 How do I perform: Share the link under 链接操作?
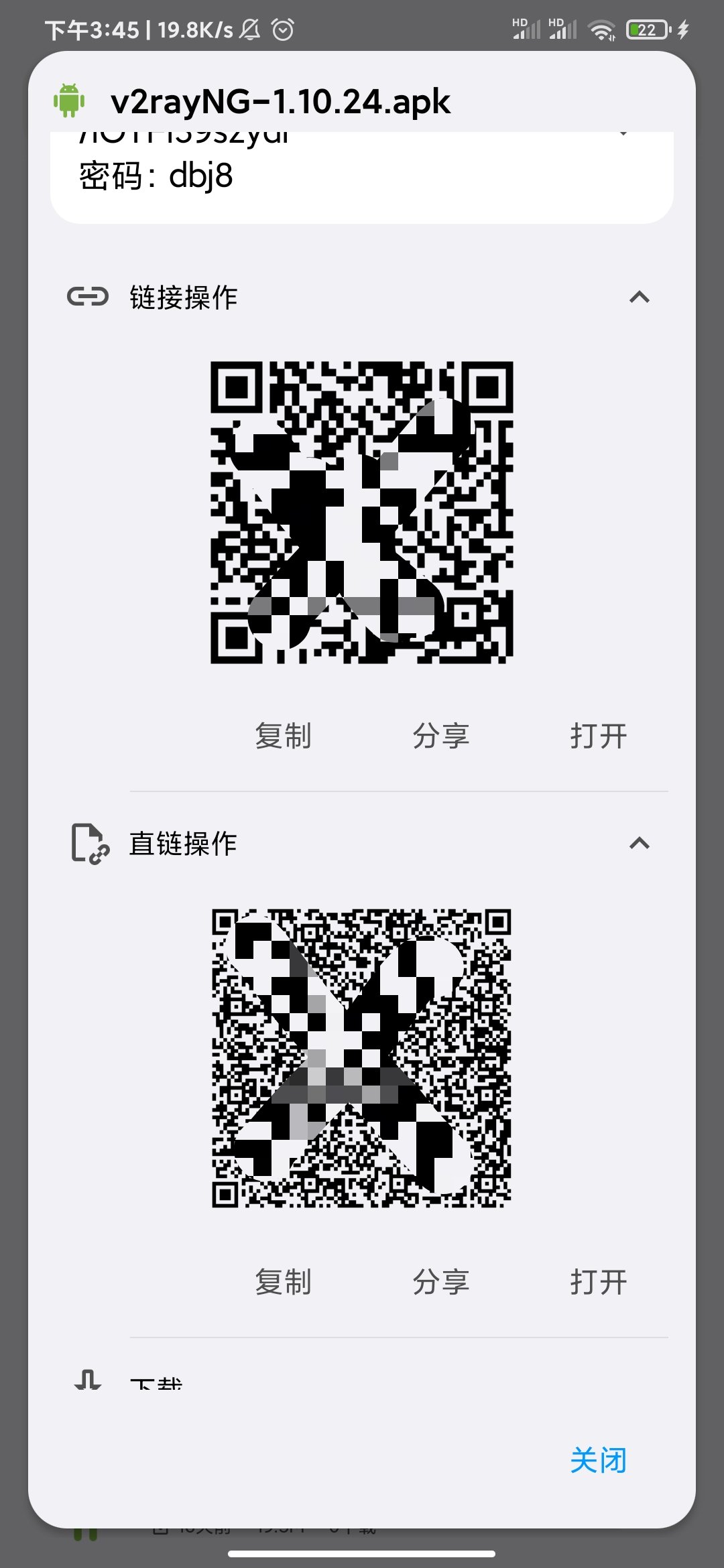pos(440,736)
